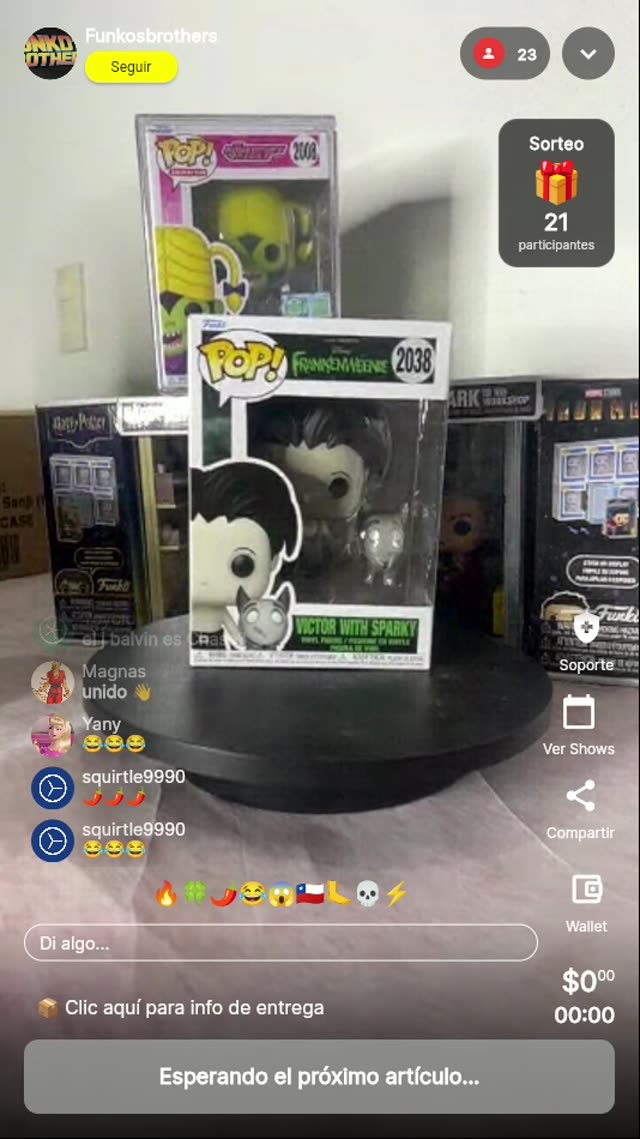Image resolution: width=640 pixels, height=1139 pixels.
Task: Expand the chevron dropdown at top
Action: (588, 54)
